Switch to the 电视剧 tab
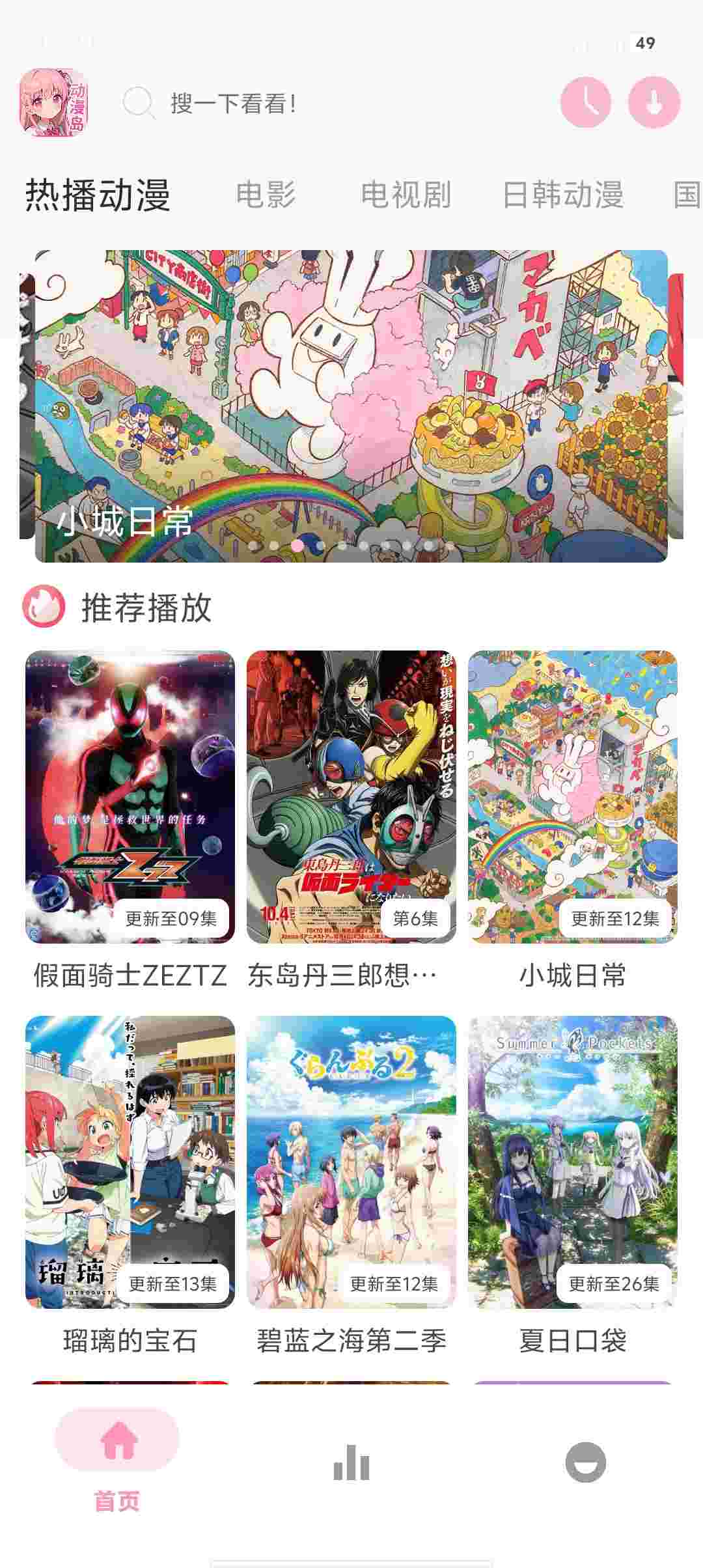The width and height of the screenshot is (703, 1568). click(407, 195)
